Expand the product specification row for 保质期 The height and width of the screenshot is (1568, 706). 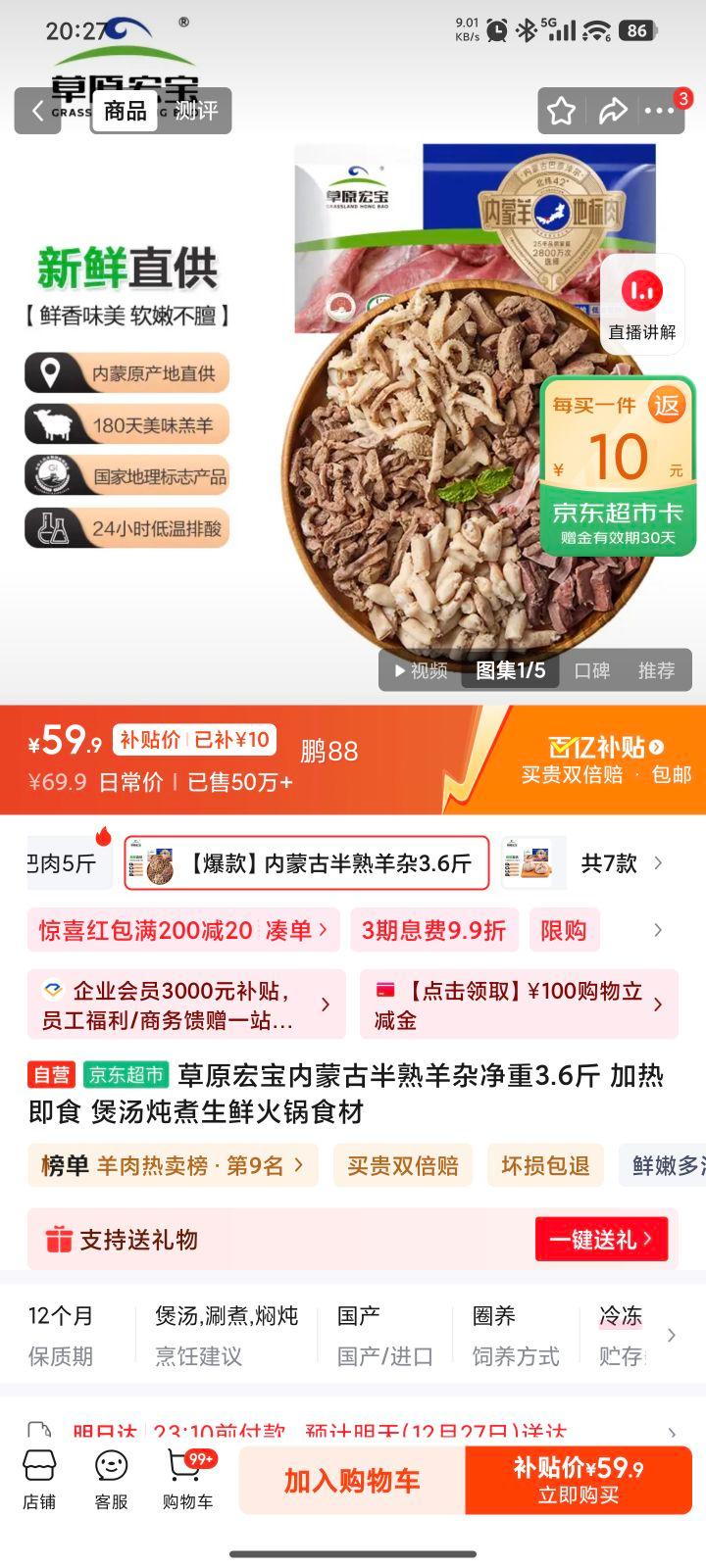click(x=62, y=1333)
